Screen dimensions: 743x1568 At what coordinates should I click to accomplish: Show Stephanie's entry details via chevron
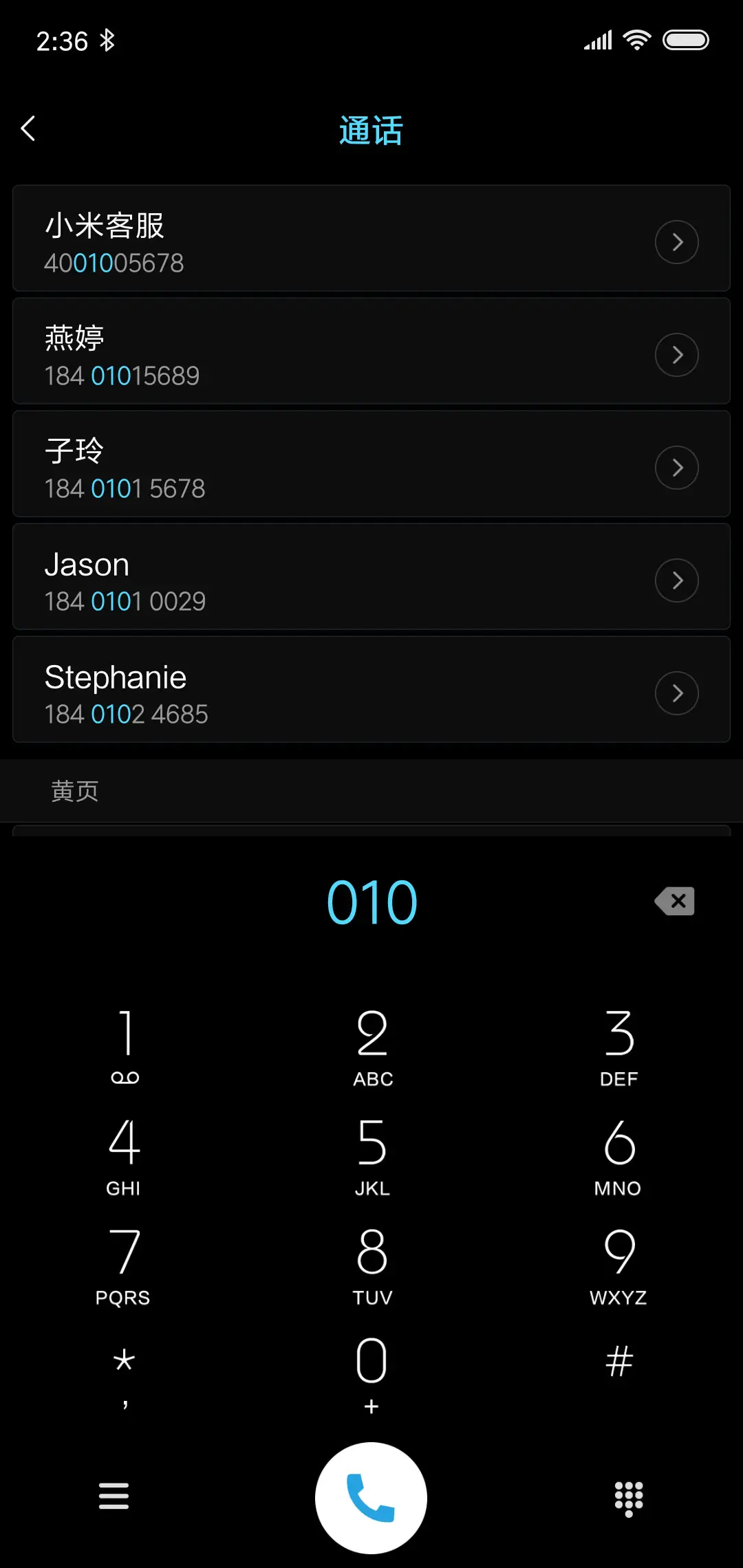pyautogui.click(x=676, y=693)
